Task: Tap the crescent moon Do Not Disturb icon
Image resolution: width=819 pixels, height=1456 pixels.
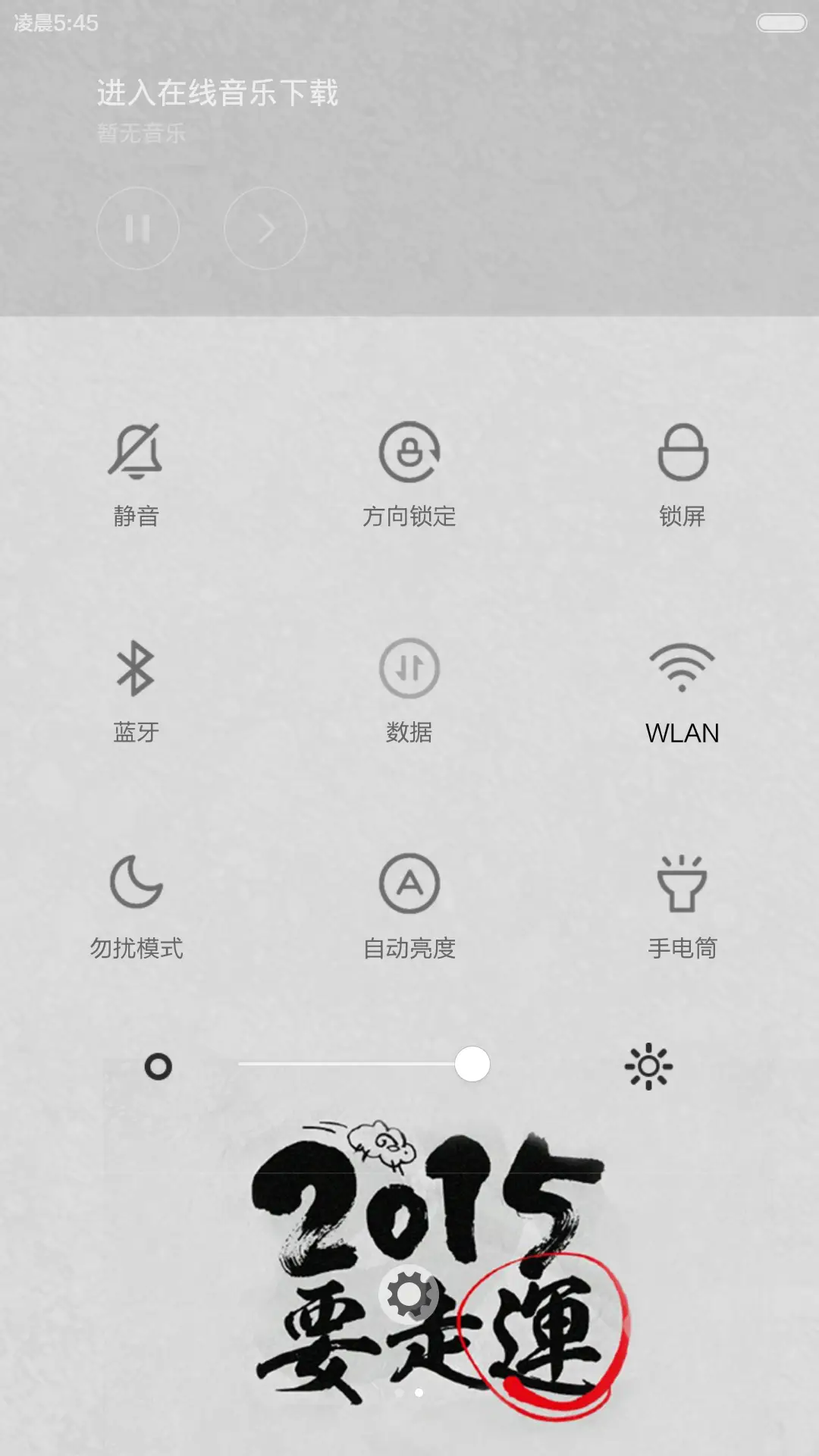Action: pos(136,884)
